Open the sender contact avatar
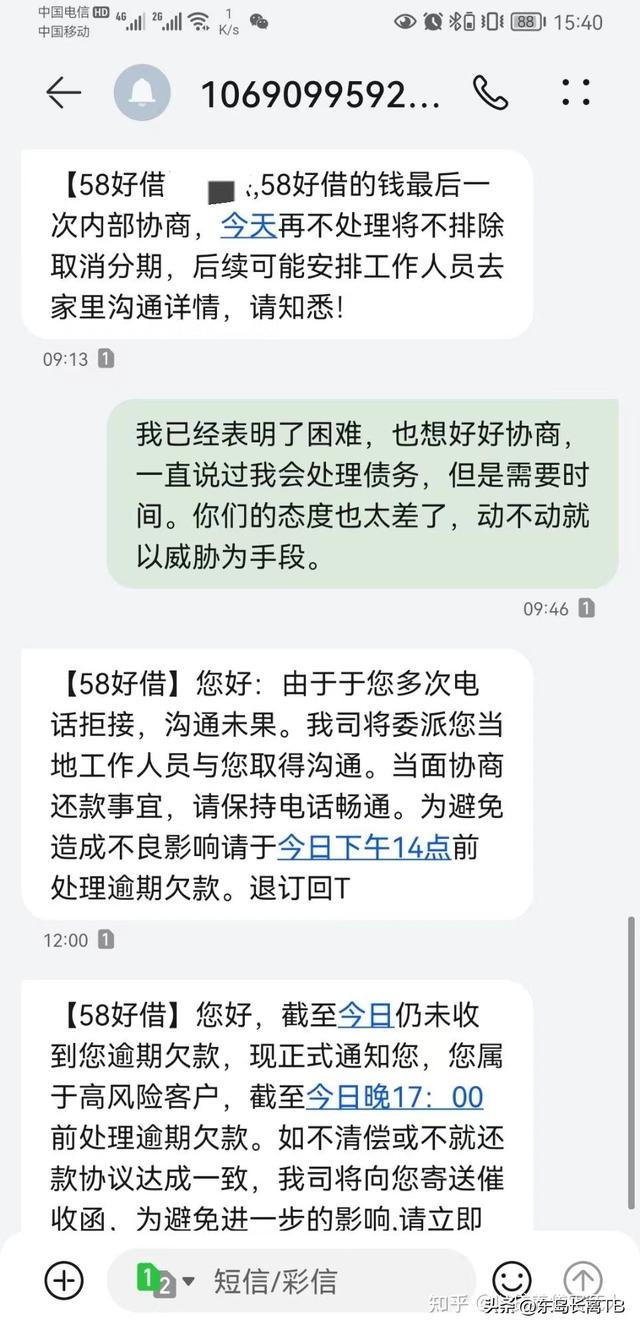This screenshot has width=640, height=1329. click(142, 93)
